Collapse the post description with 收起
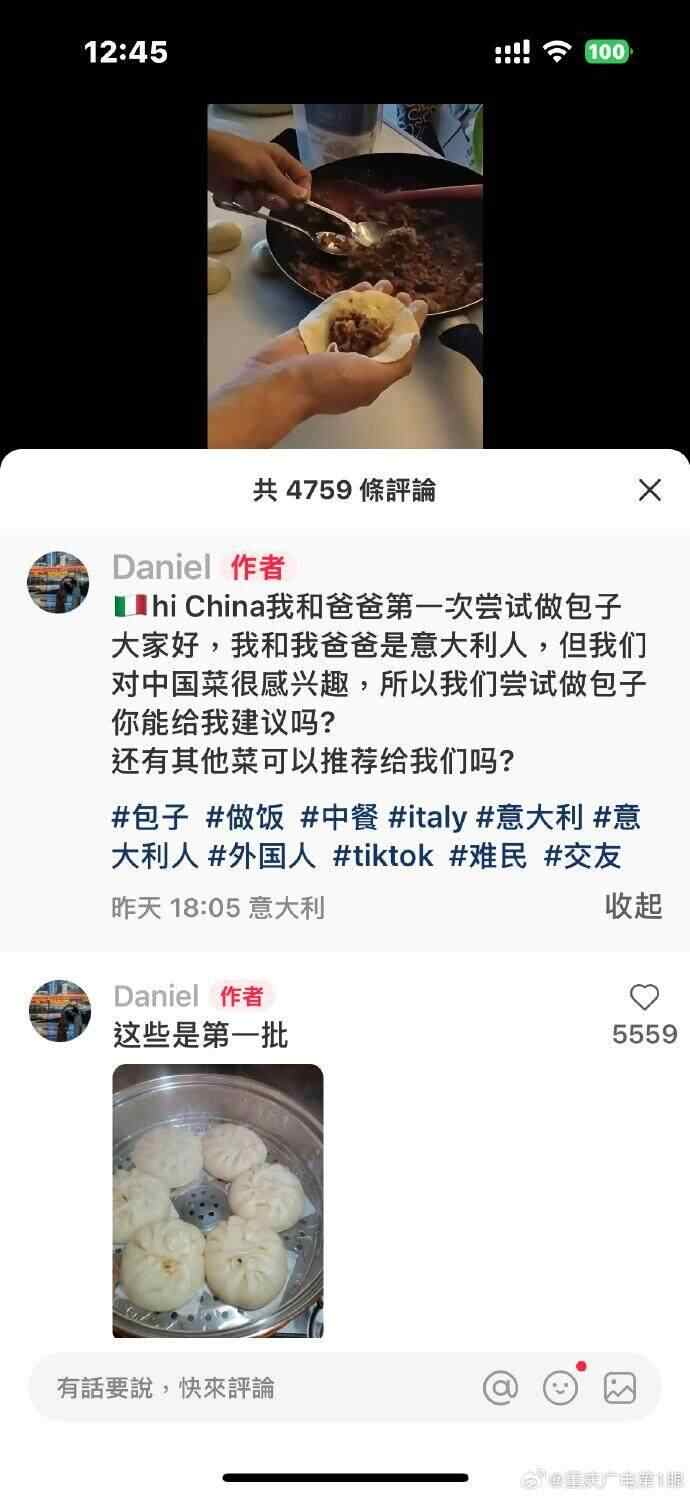690x1496 pixels. pyautogui.click(x=633, y=905)
